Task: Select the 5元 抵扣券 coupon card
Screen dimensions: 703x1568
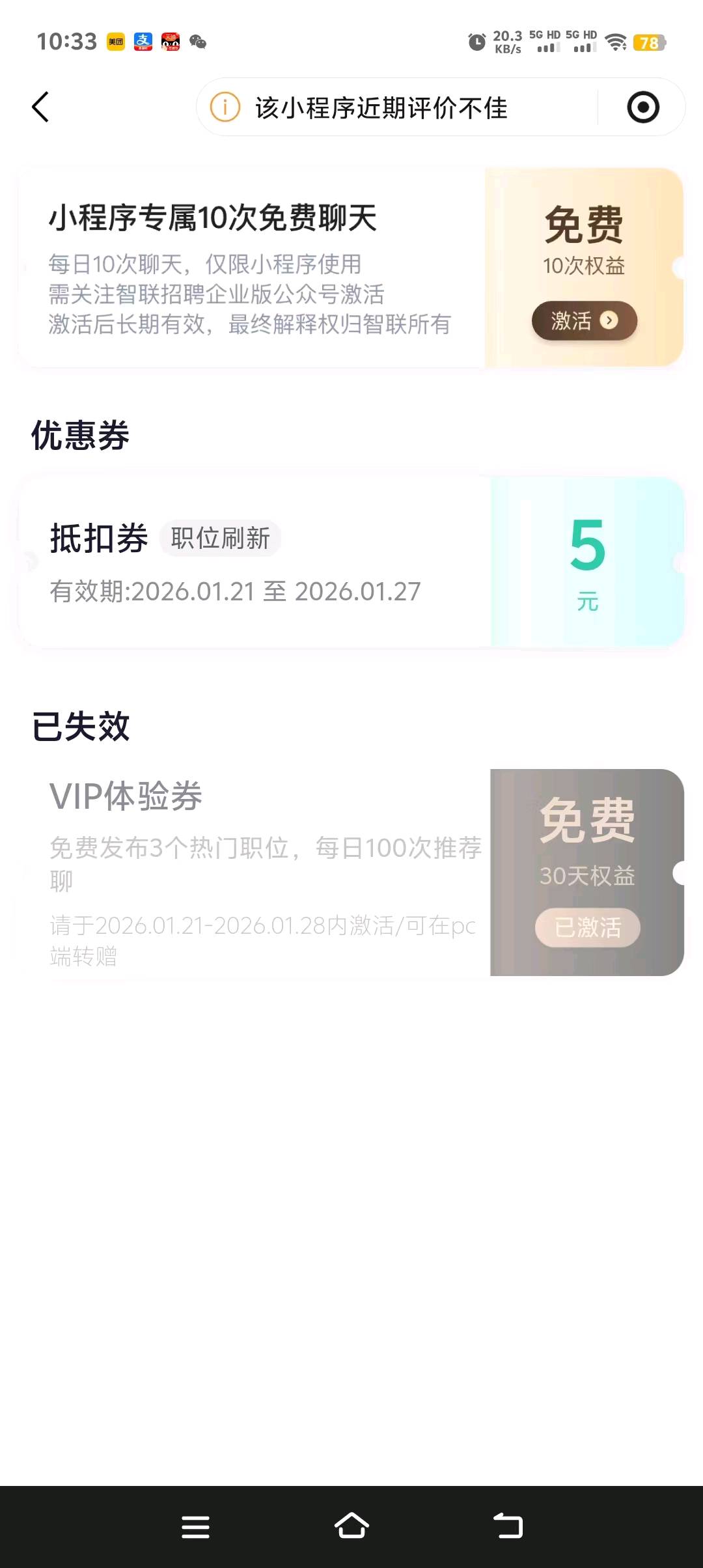Action: click(351, 560)
